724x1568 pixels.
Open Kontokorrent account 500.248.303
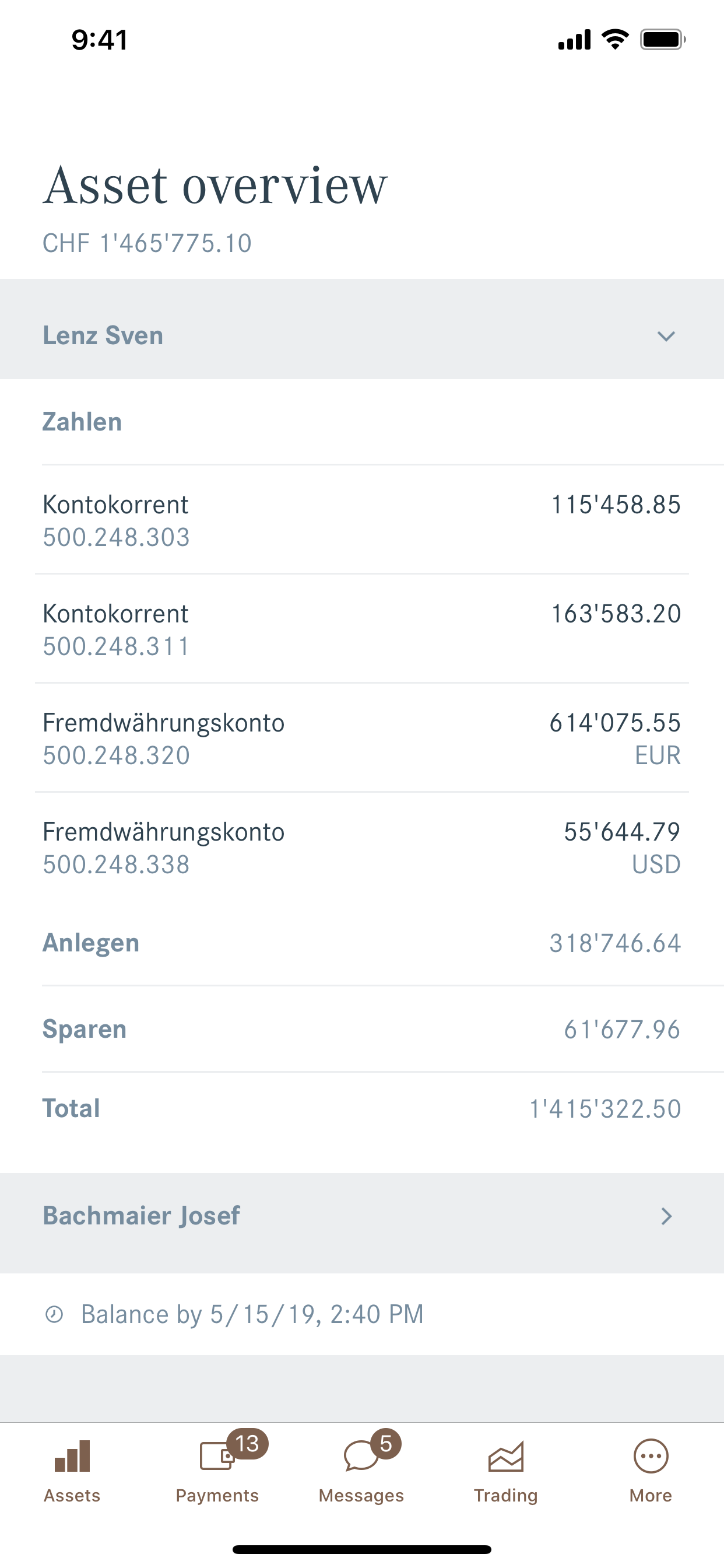(x=362, y=520)
